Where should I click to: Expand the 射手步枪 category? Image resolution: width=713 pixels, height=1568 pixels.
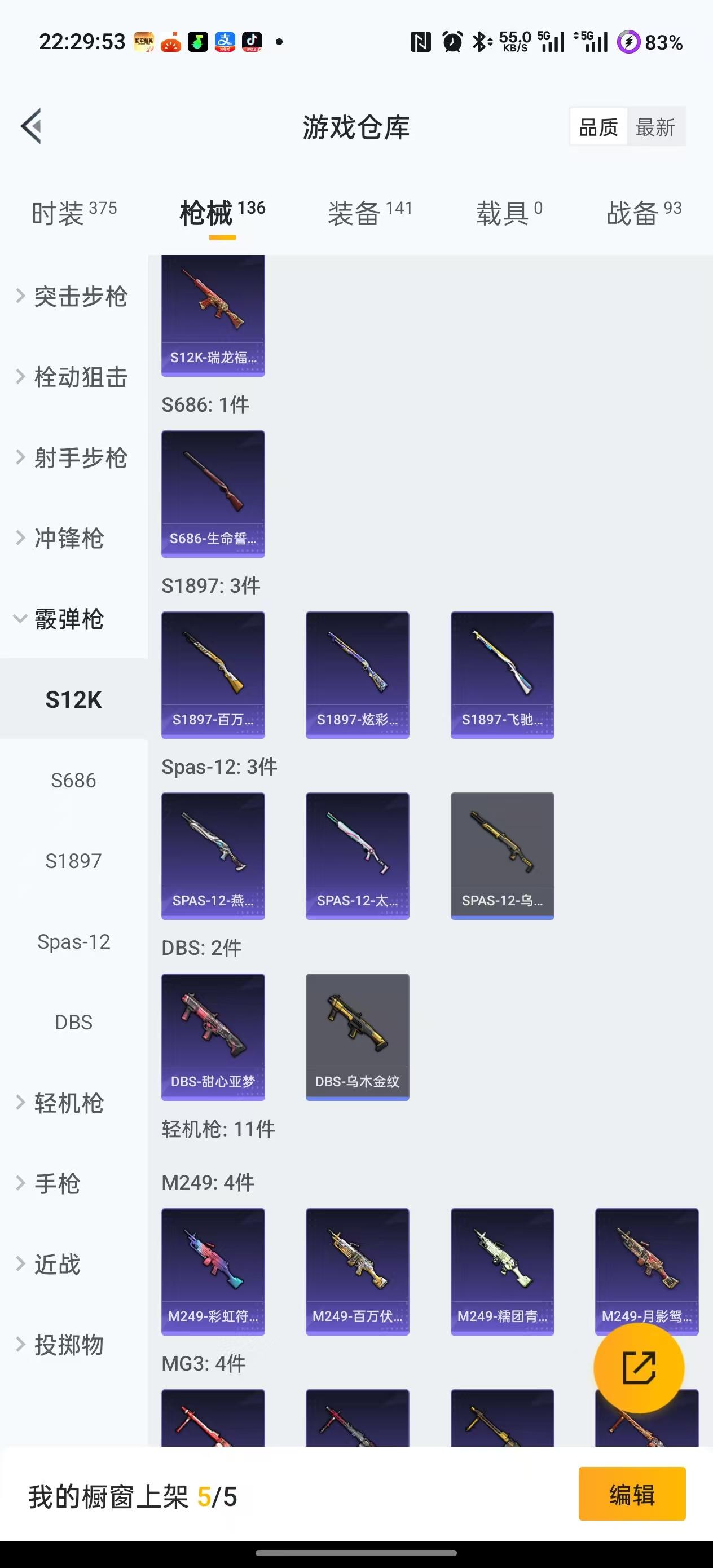(x=73, y=458)
